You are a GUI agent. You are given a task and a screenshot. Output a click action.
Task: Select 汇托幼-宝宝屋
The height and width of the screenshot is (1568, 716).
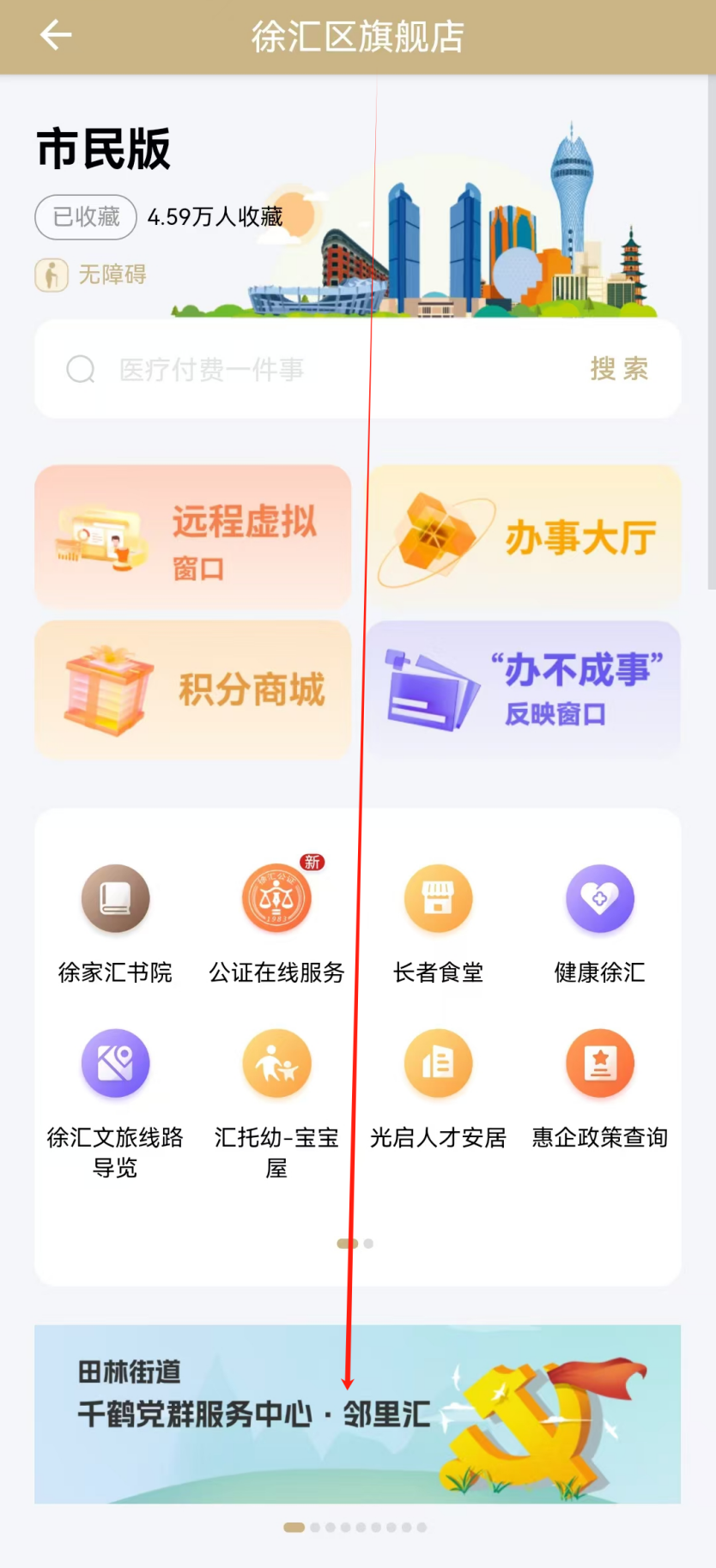[276, 1100]
